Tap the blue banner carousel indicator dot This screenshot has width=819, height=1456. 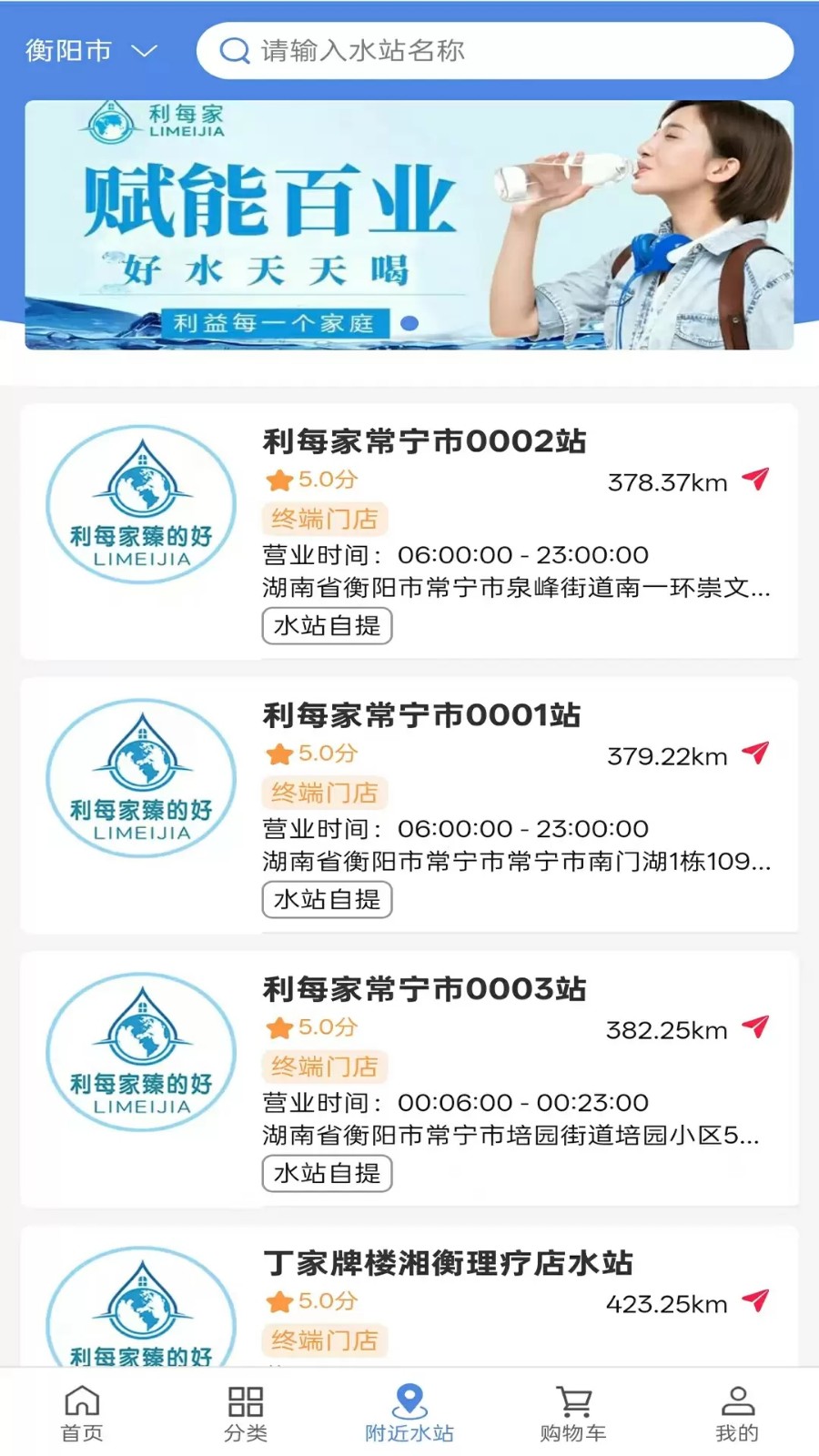409,323
